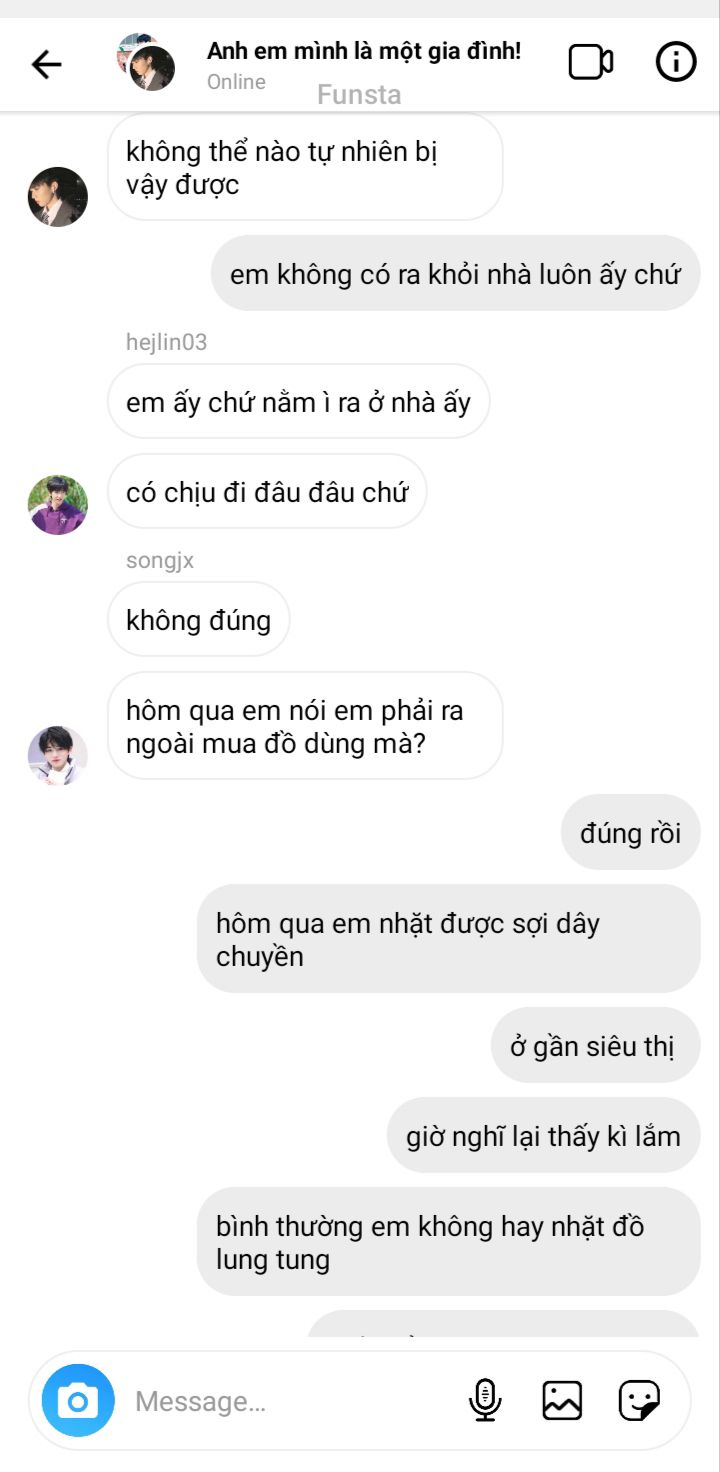720x1472 pixels.
Task: Open the conversation info icon
Action: click(x=676, y=62)
